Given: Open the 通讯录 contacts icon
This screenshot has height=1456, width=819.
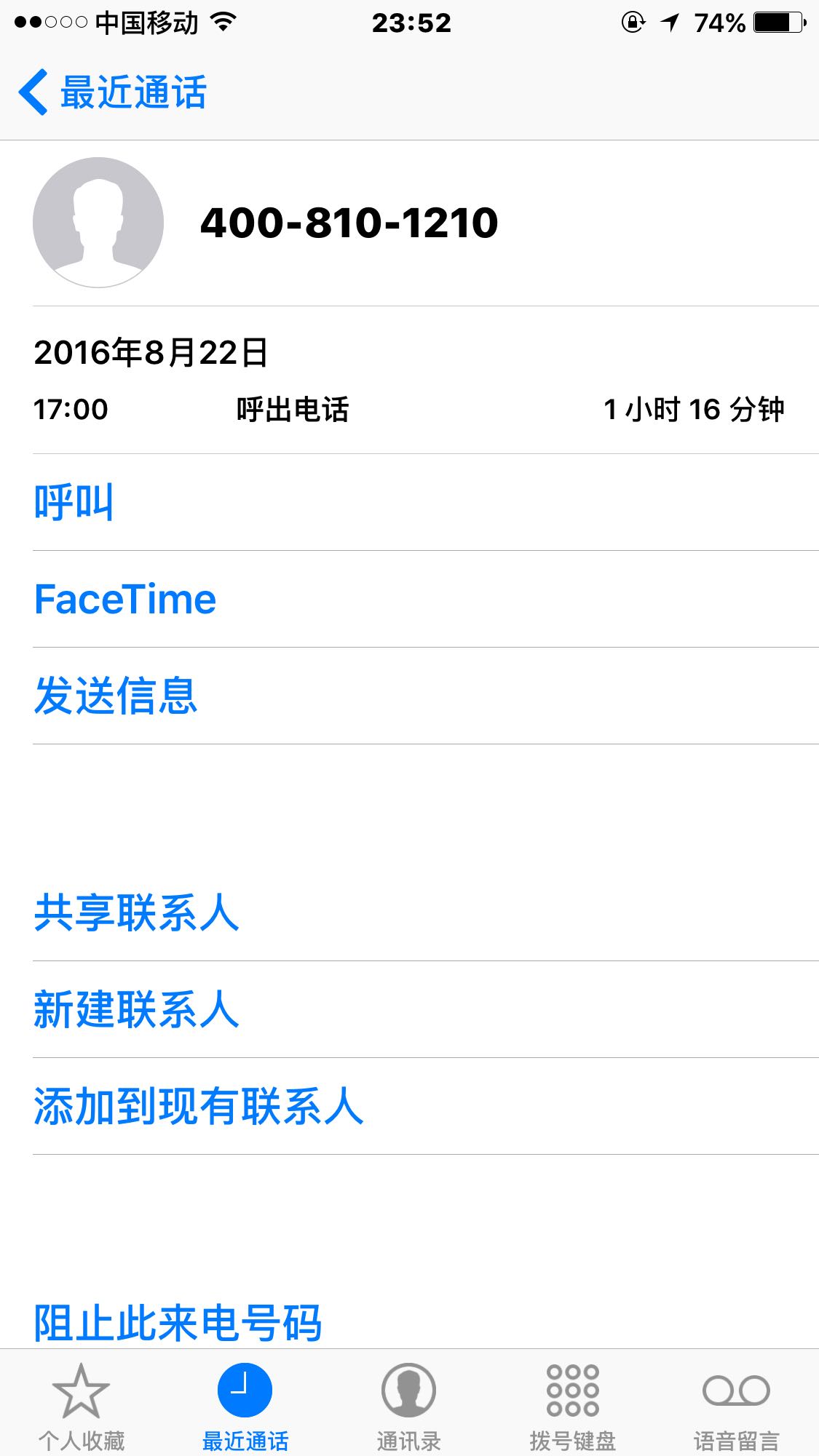Looking at the screenshot, I should 409,1391.
